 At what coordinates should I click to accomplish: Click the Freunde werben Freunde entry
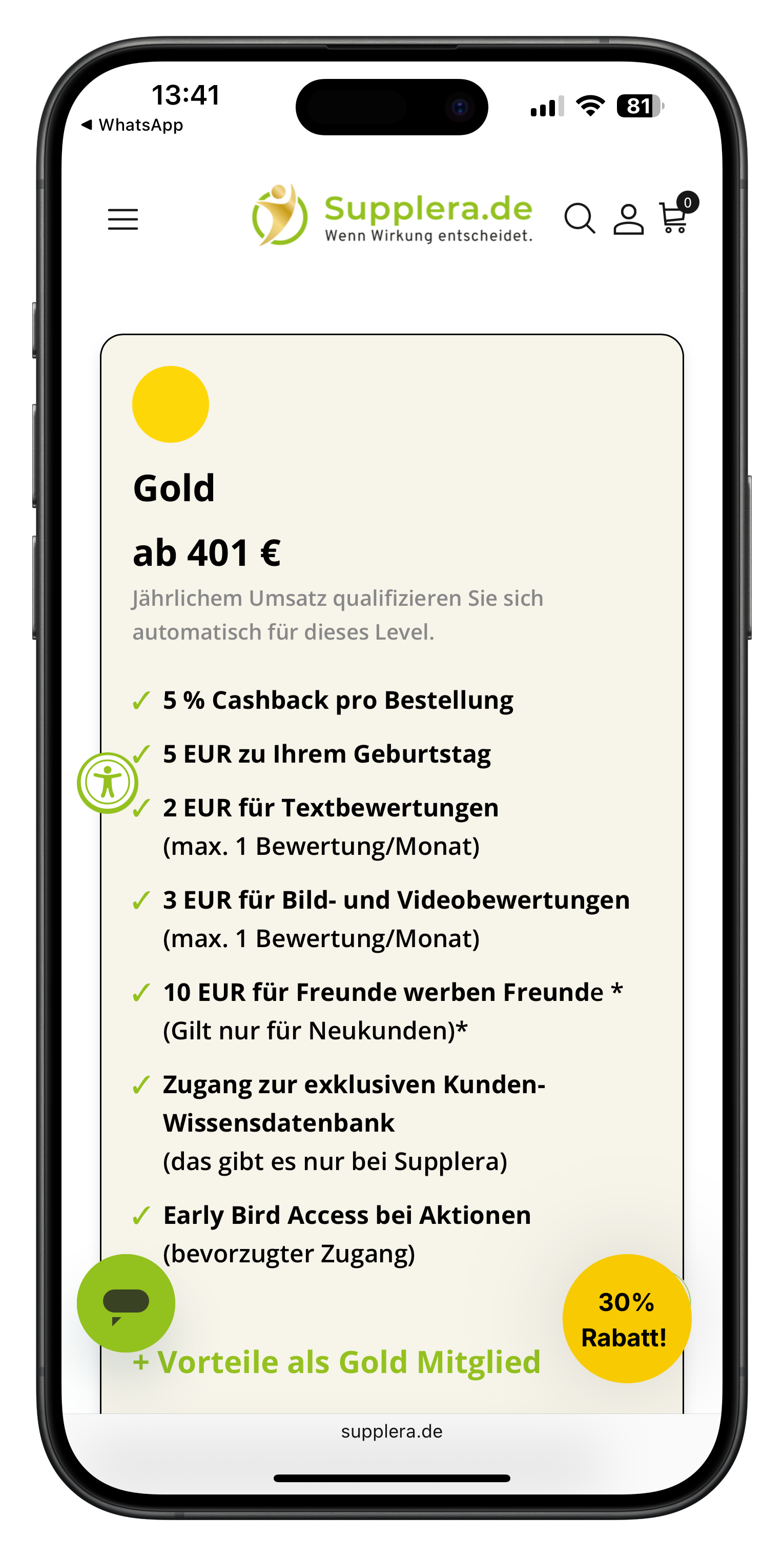tap(393, 991)
